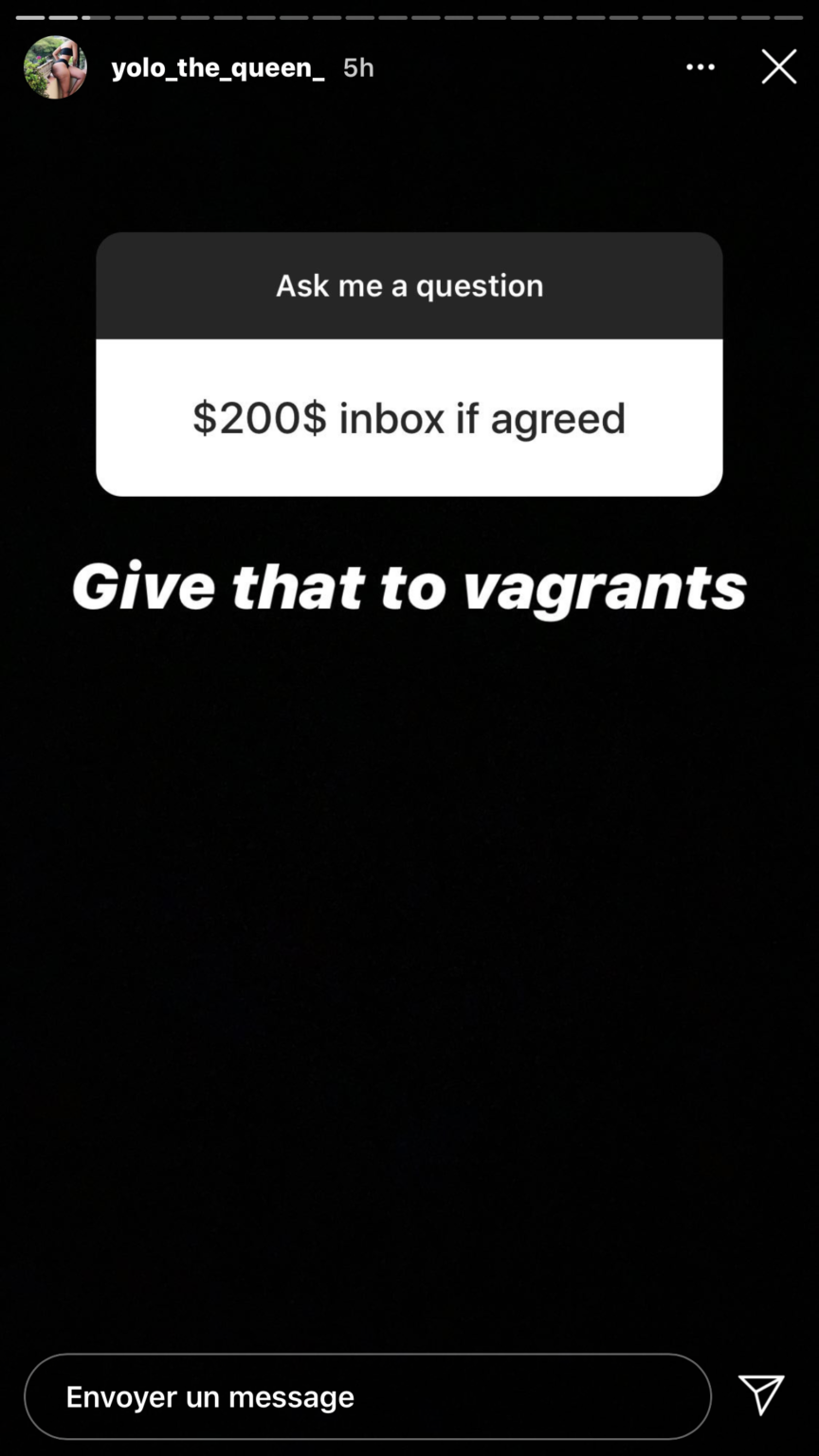Open the yolo_the_queen_ username link
The width and height of the screenshot is (819, 1456).
[x=217, y=67]
